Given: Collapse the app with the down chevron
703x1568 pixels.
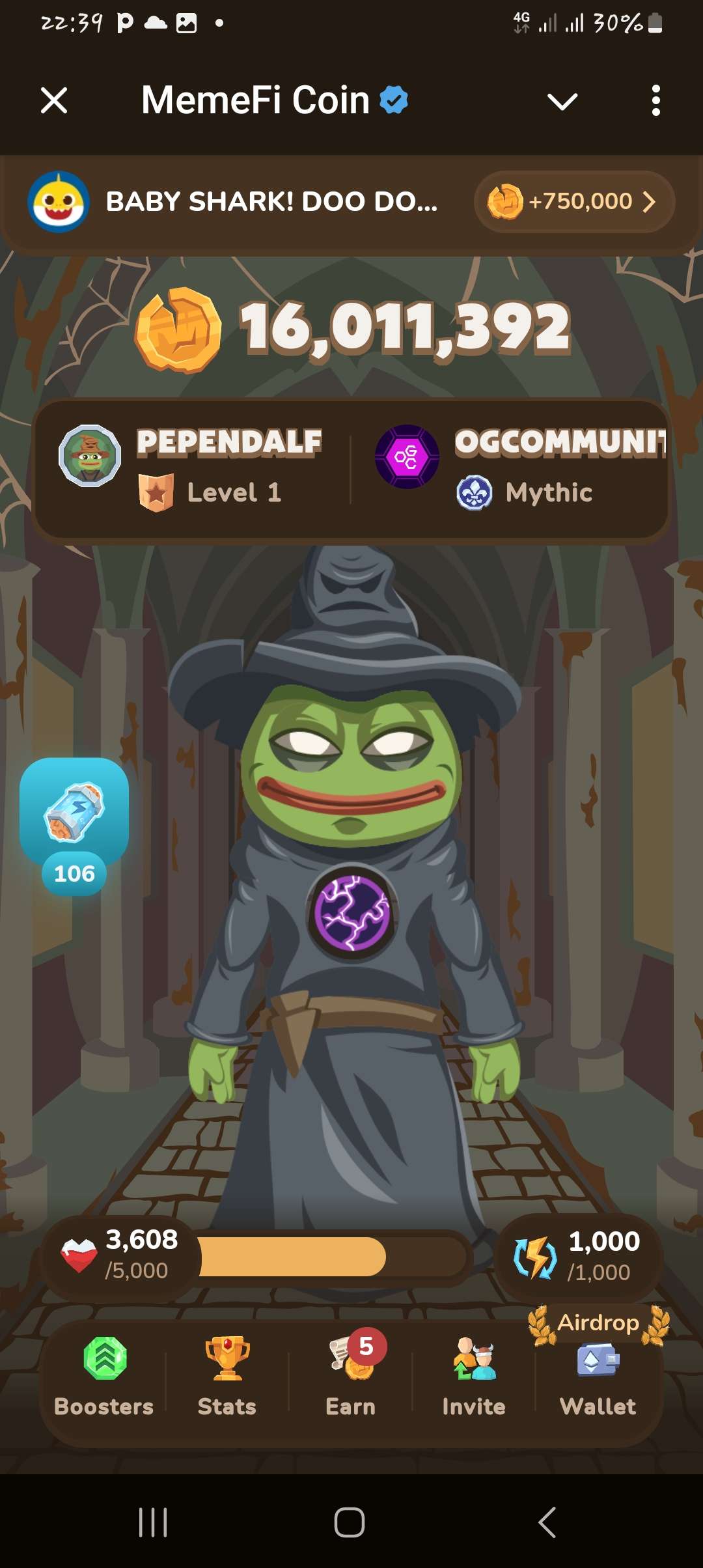Looking at the screenshot, I should (x=562, y=102).
